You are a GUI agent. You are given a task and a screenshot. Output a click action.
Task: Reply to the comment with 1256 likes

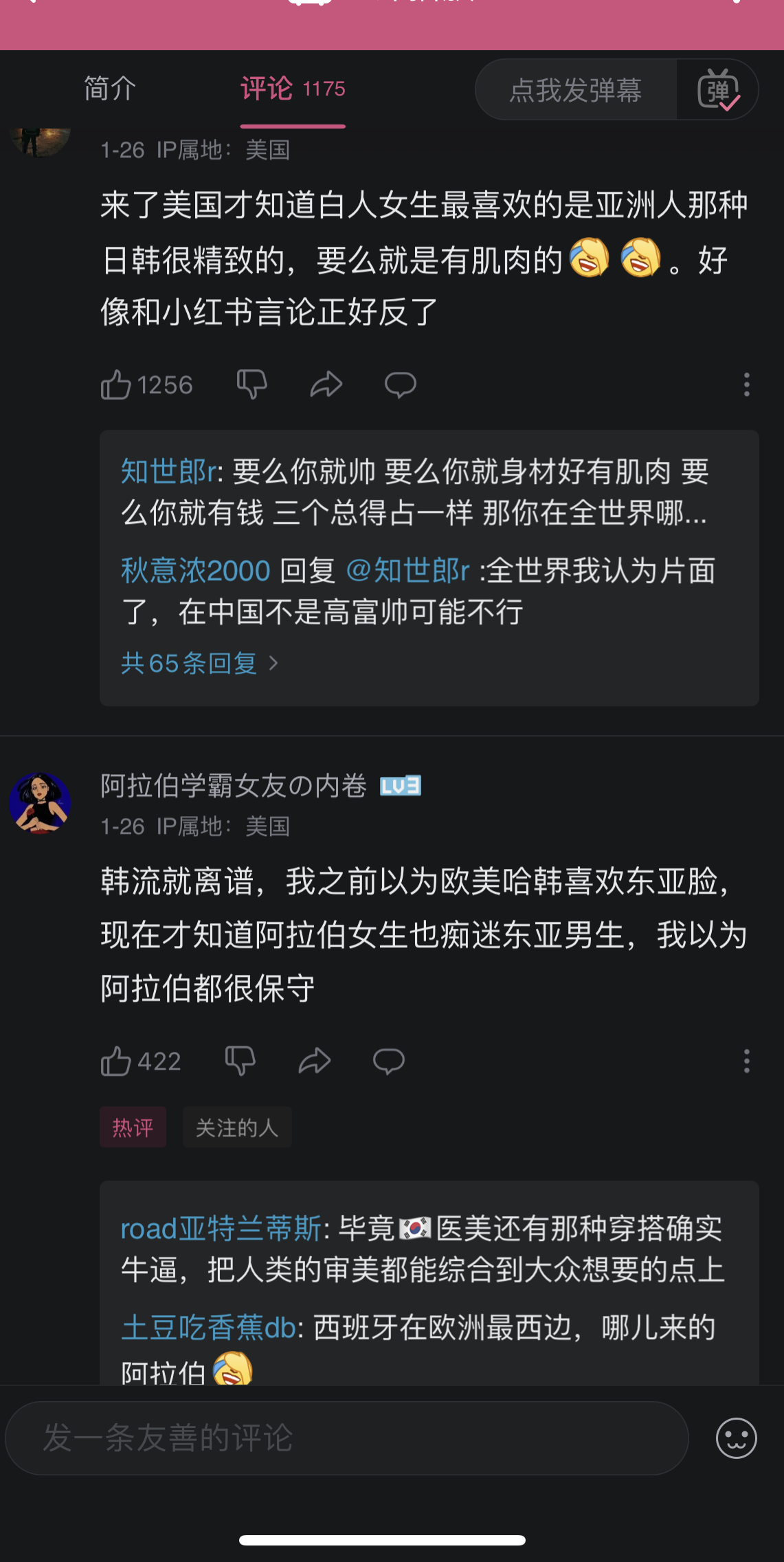coord(400,384)
